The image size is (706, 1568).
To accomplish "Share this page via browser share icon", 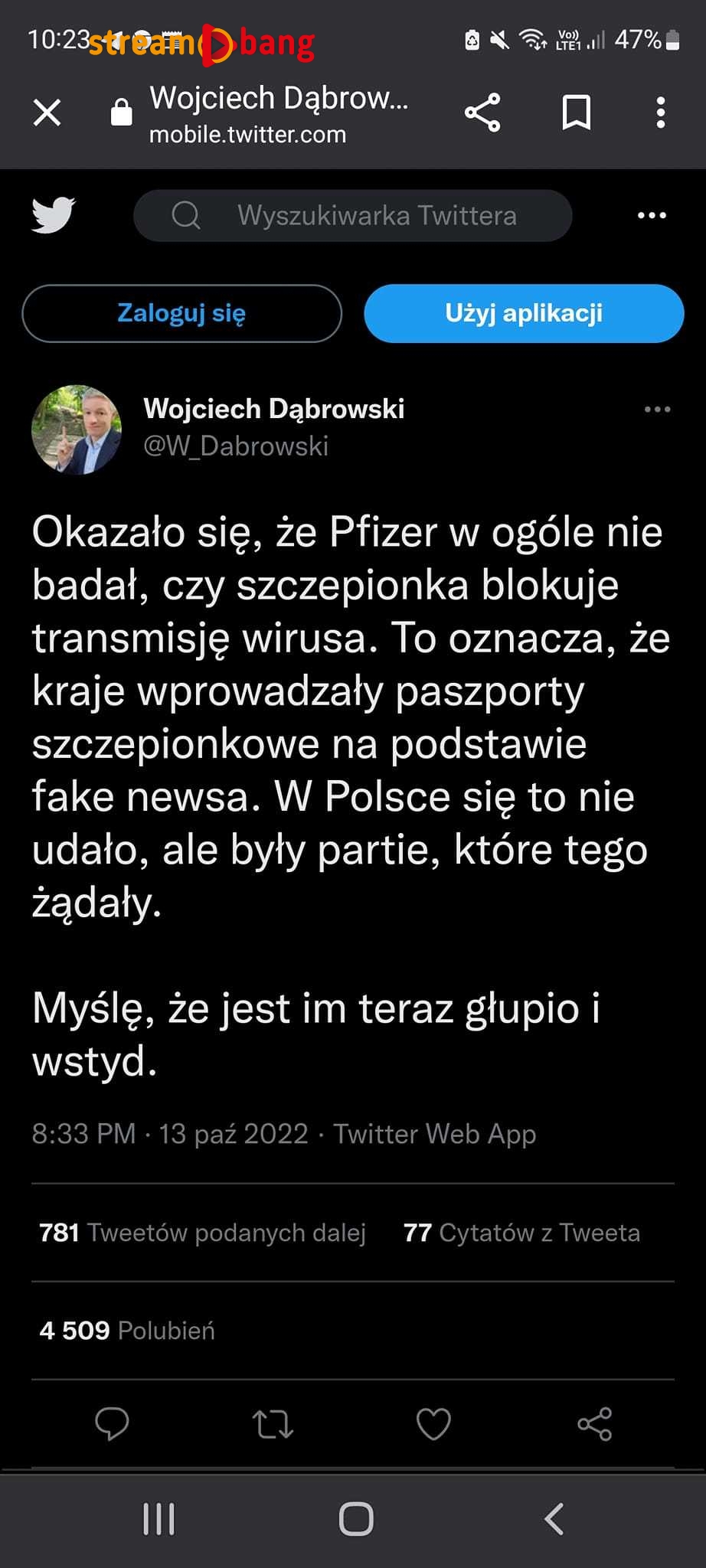I will pyautogui.click(x=482, y=113).
